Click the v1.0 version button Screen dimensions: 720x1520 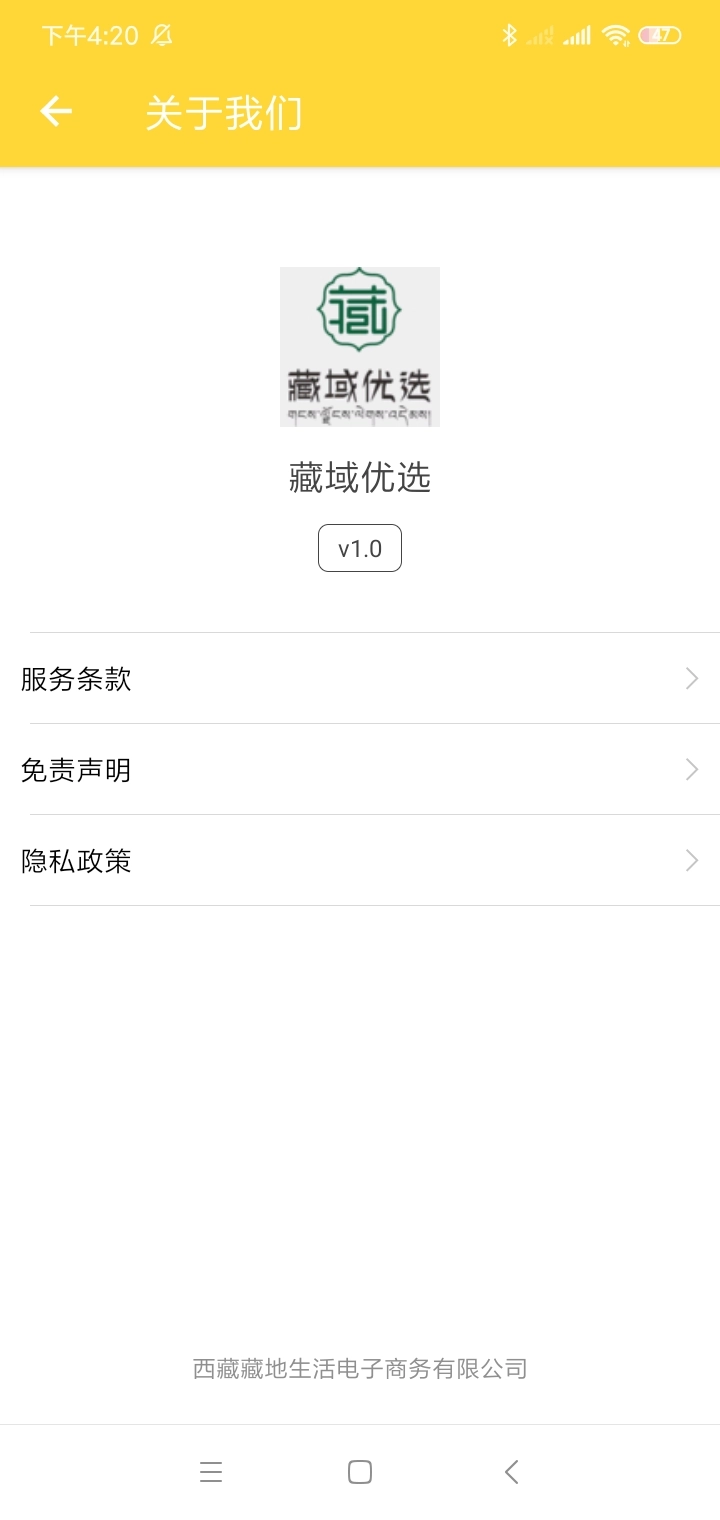[359, 547]
